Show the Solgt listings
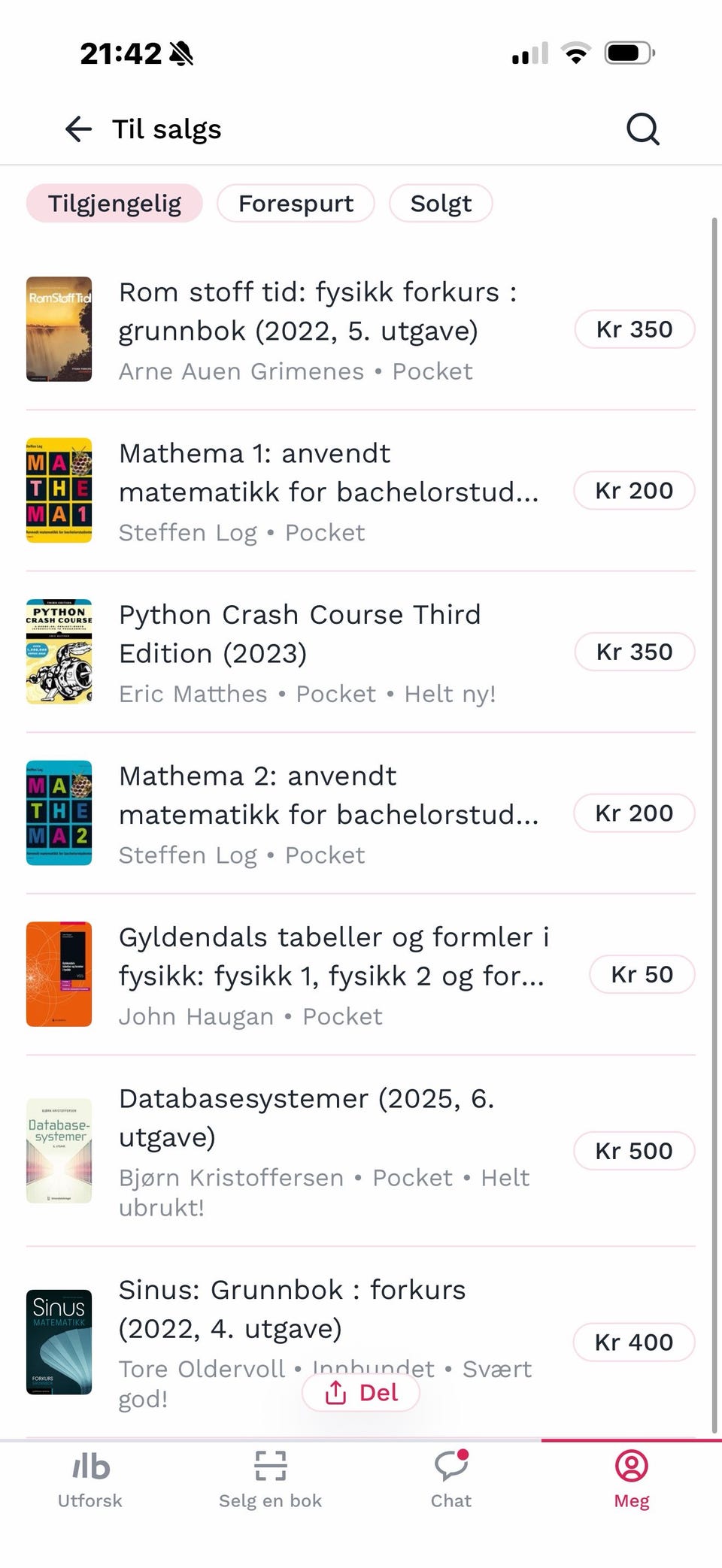722x1568 pixels. pos(441,204)
